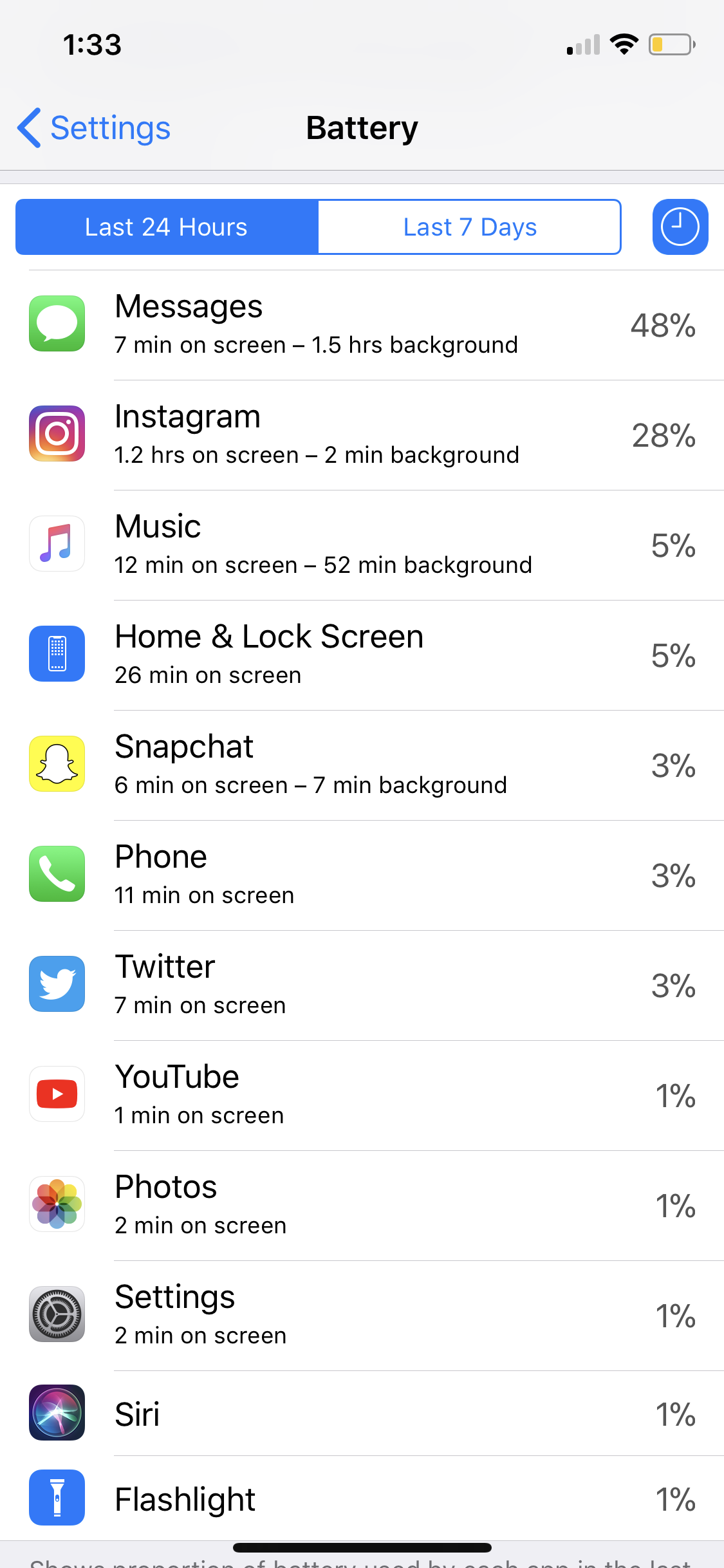Tap the Twitter battery usage row

point(362,985)
